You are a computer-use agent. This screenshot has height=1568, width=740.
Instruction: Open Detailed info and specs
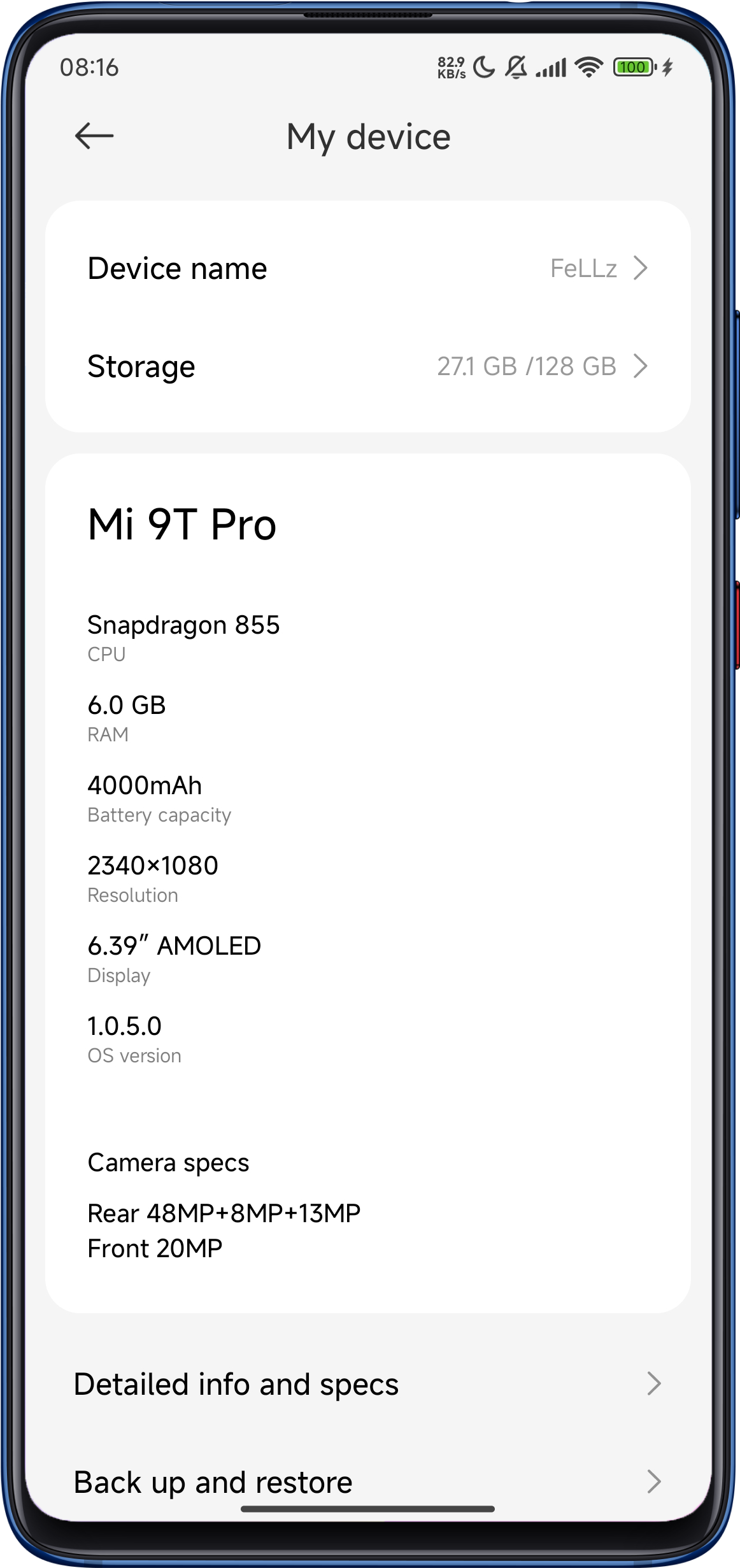click(x=368, y=1384)
